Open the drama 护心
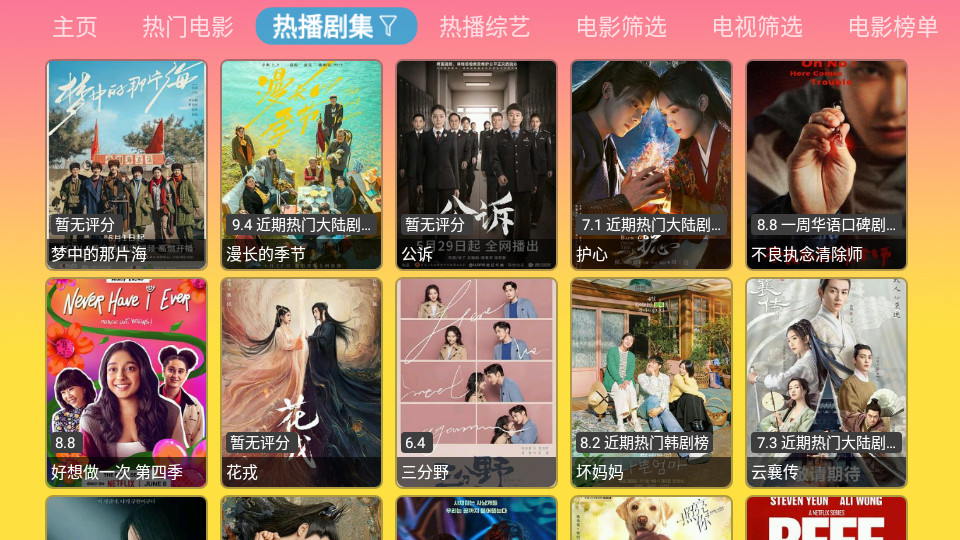 (652, 165)
